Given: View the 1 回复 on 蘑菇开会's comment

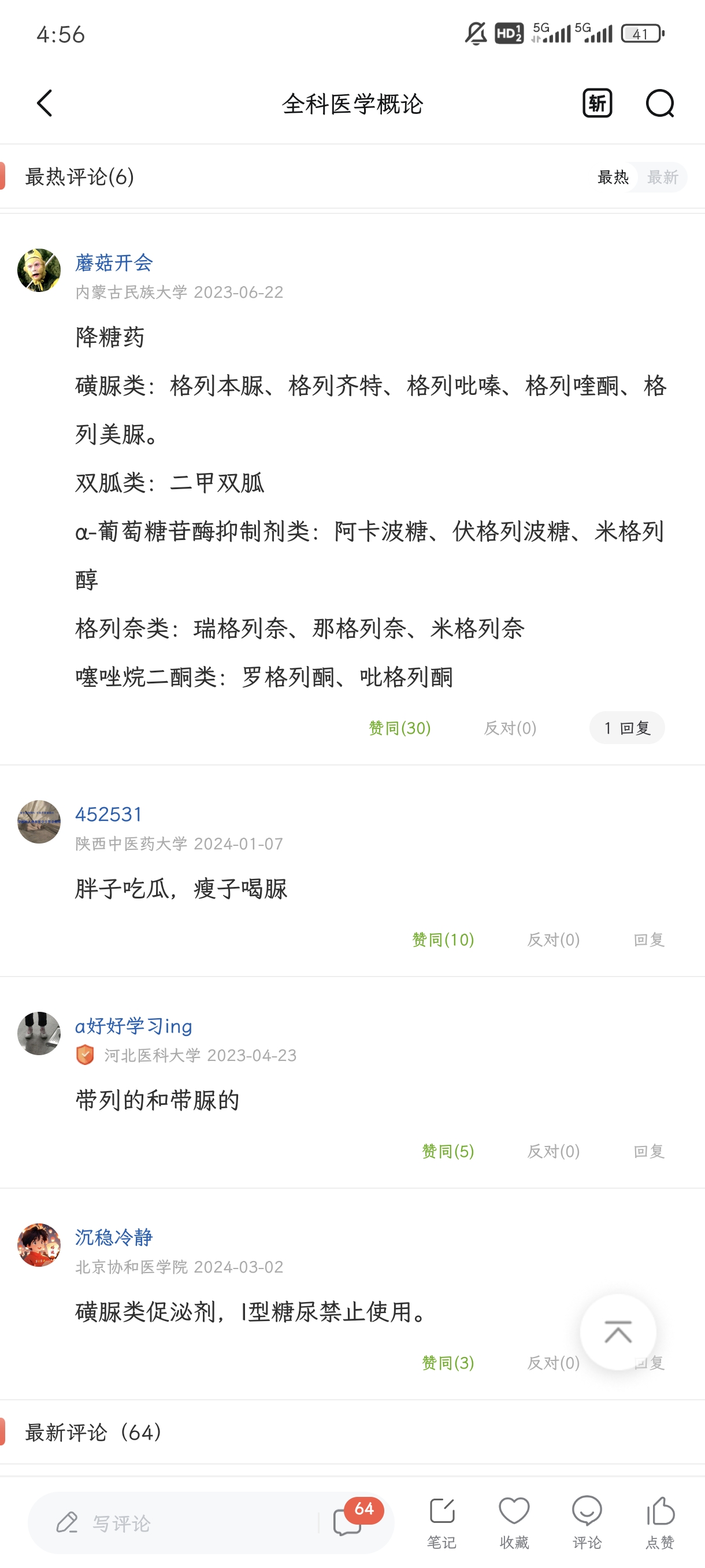Looking at the screenshot, I should (x=626, y=728).
